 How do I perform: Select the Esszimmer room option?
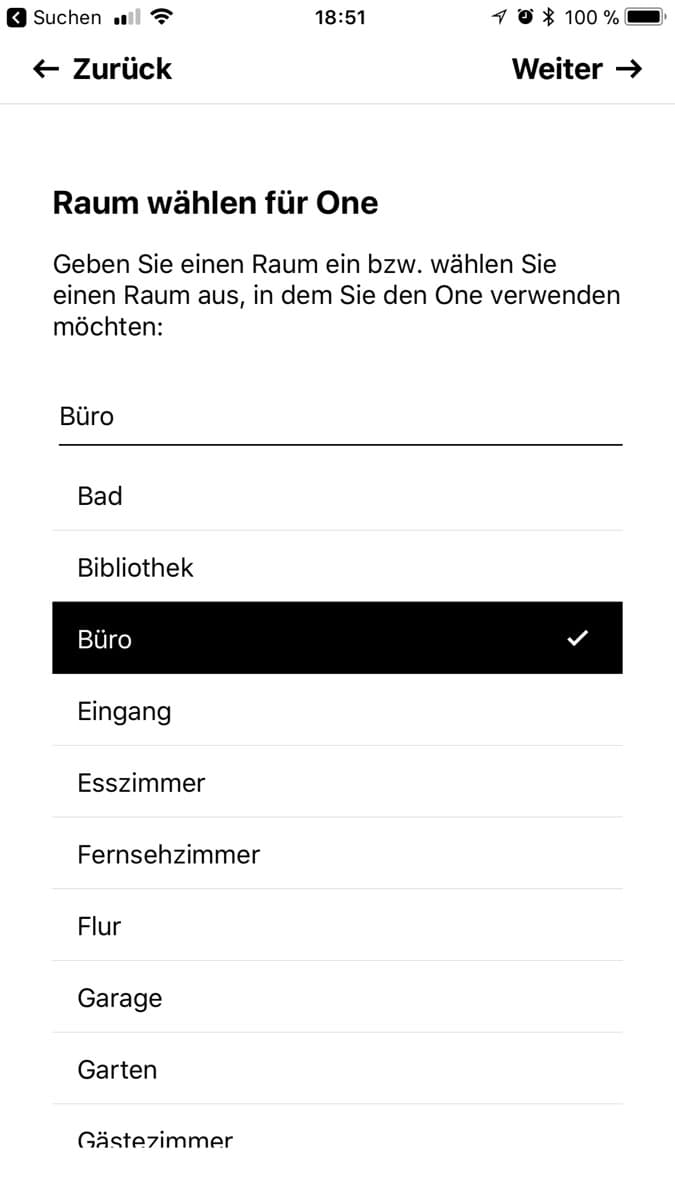[337, 782]
